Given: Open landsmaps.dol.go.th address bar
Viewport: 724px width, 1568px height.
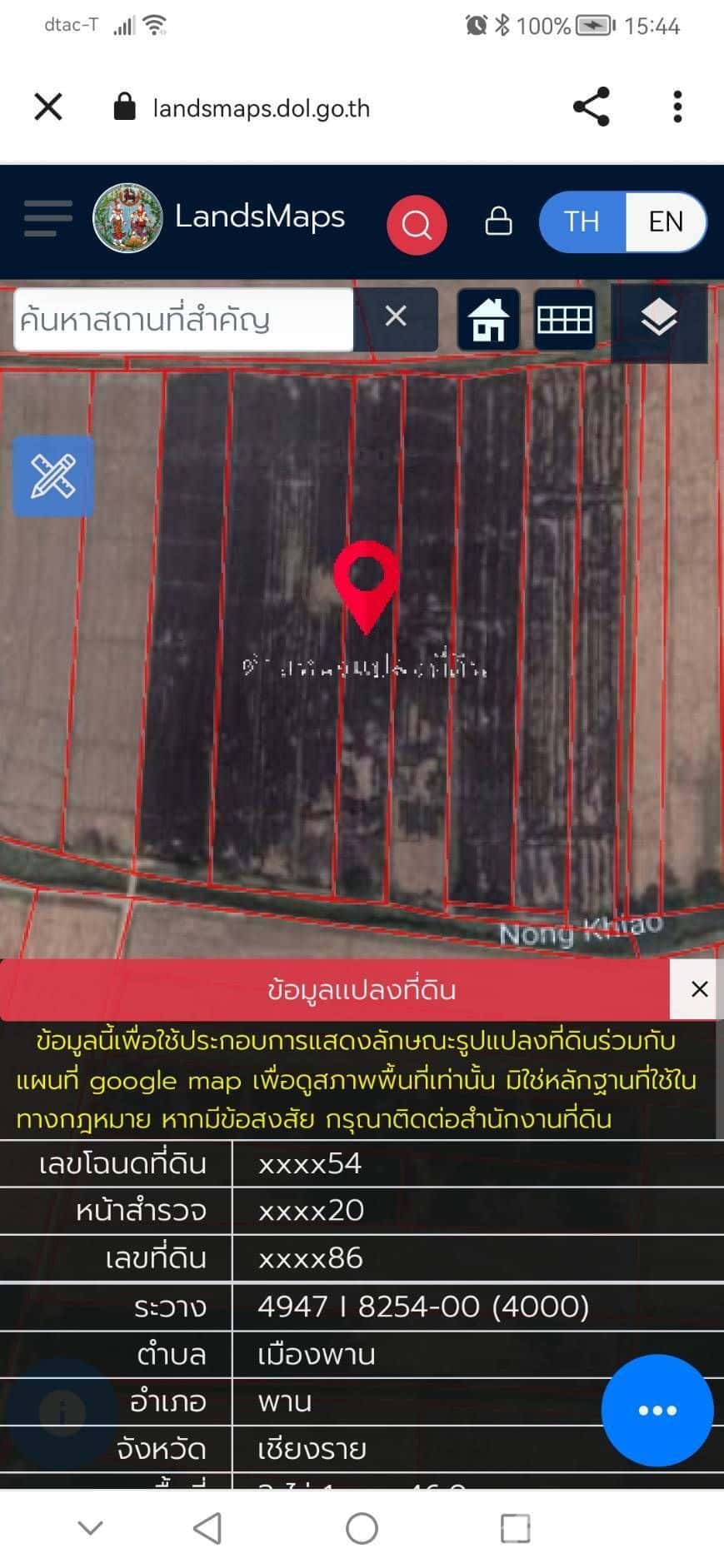Looking at the screenshot, I should click(262, 107).
